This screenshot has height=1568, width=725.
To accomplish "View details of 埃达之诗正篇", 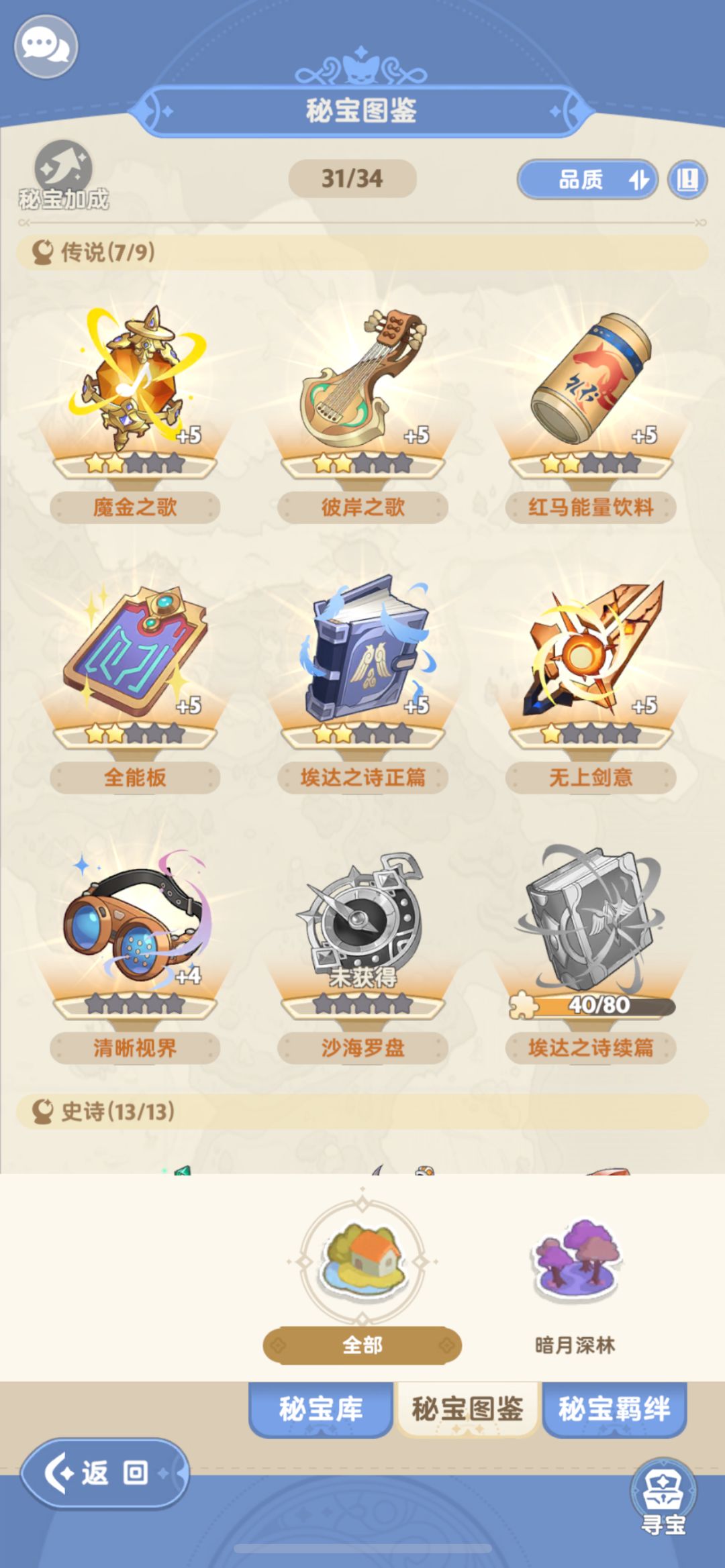I will pyautogui.click(x=362, y=685).
